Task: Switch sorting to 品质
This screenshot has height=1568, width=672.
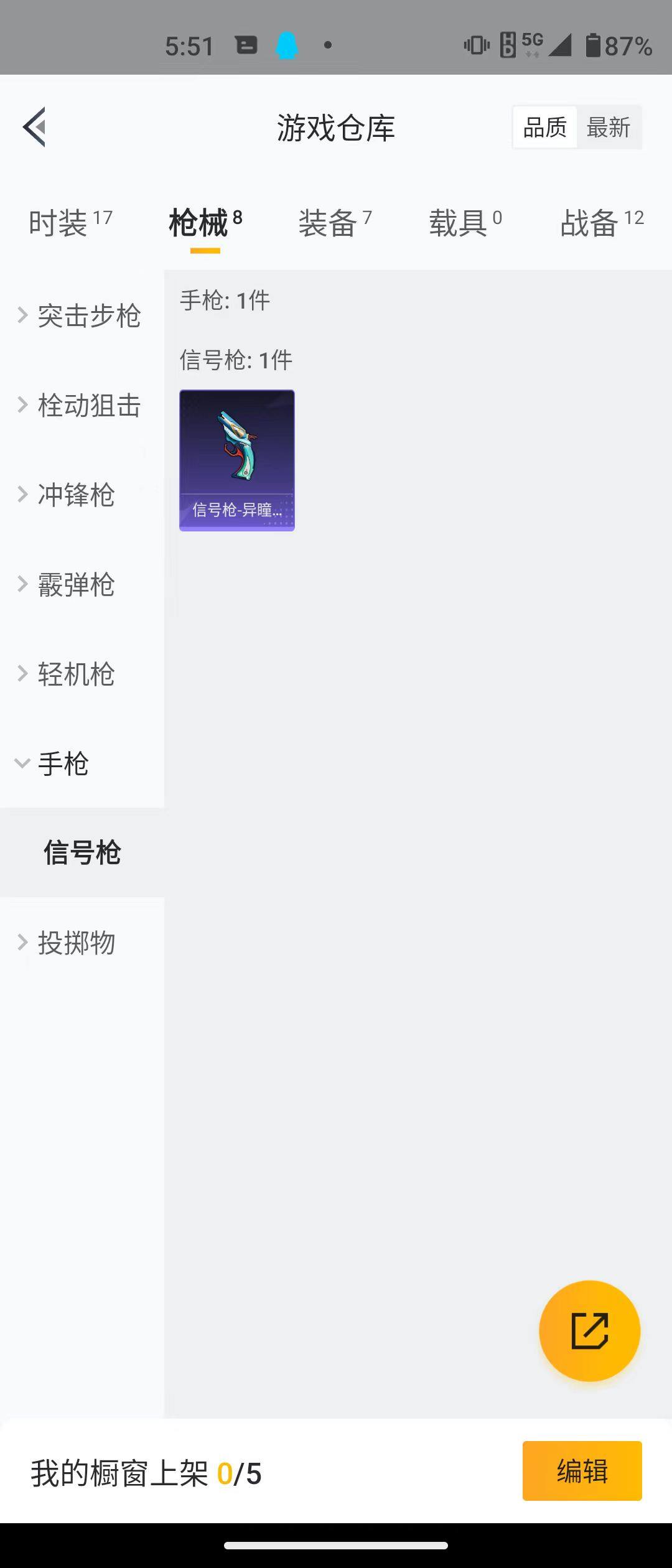Action: point(544,126)
